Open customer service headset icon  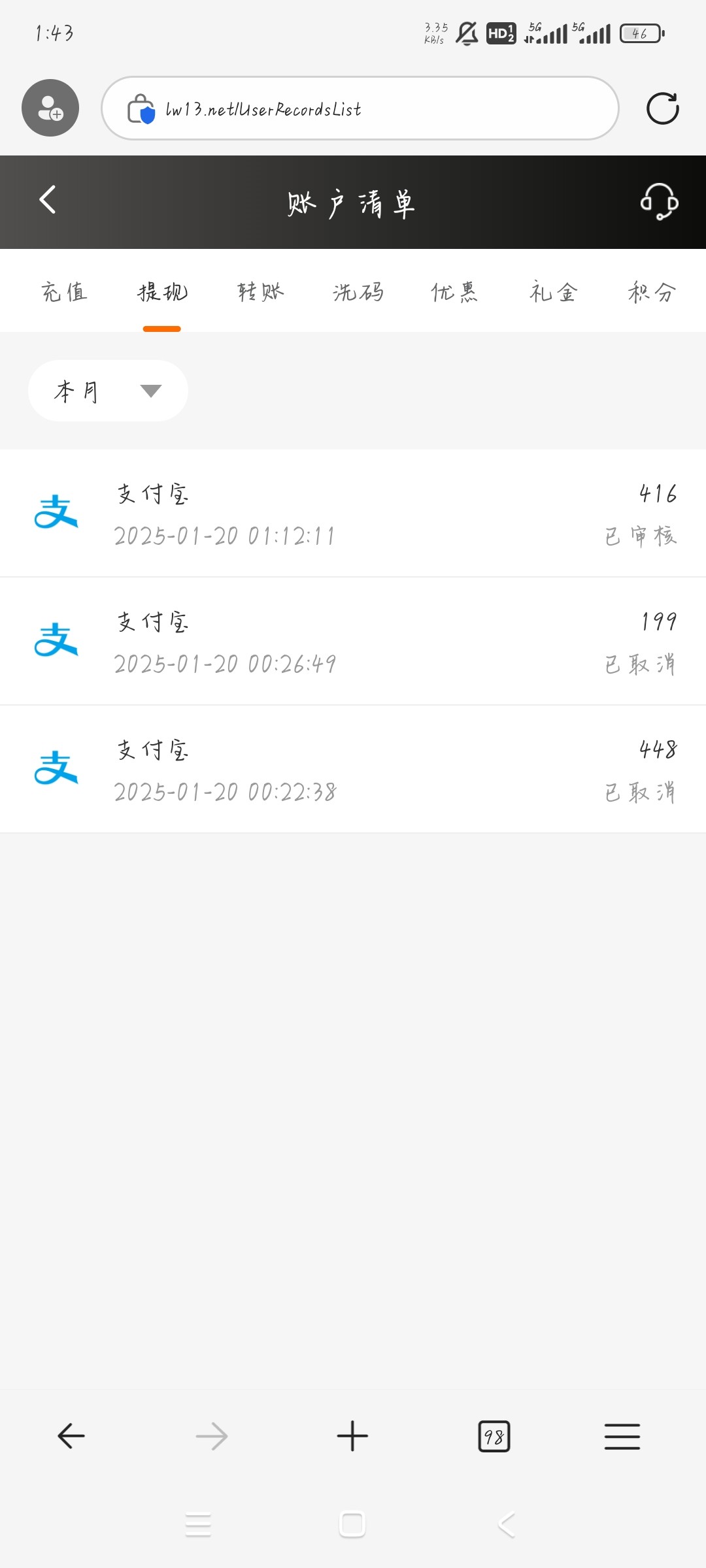[x=659, y=201]
